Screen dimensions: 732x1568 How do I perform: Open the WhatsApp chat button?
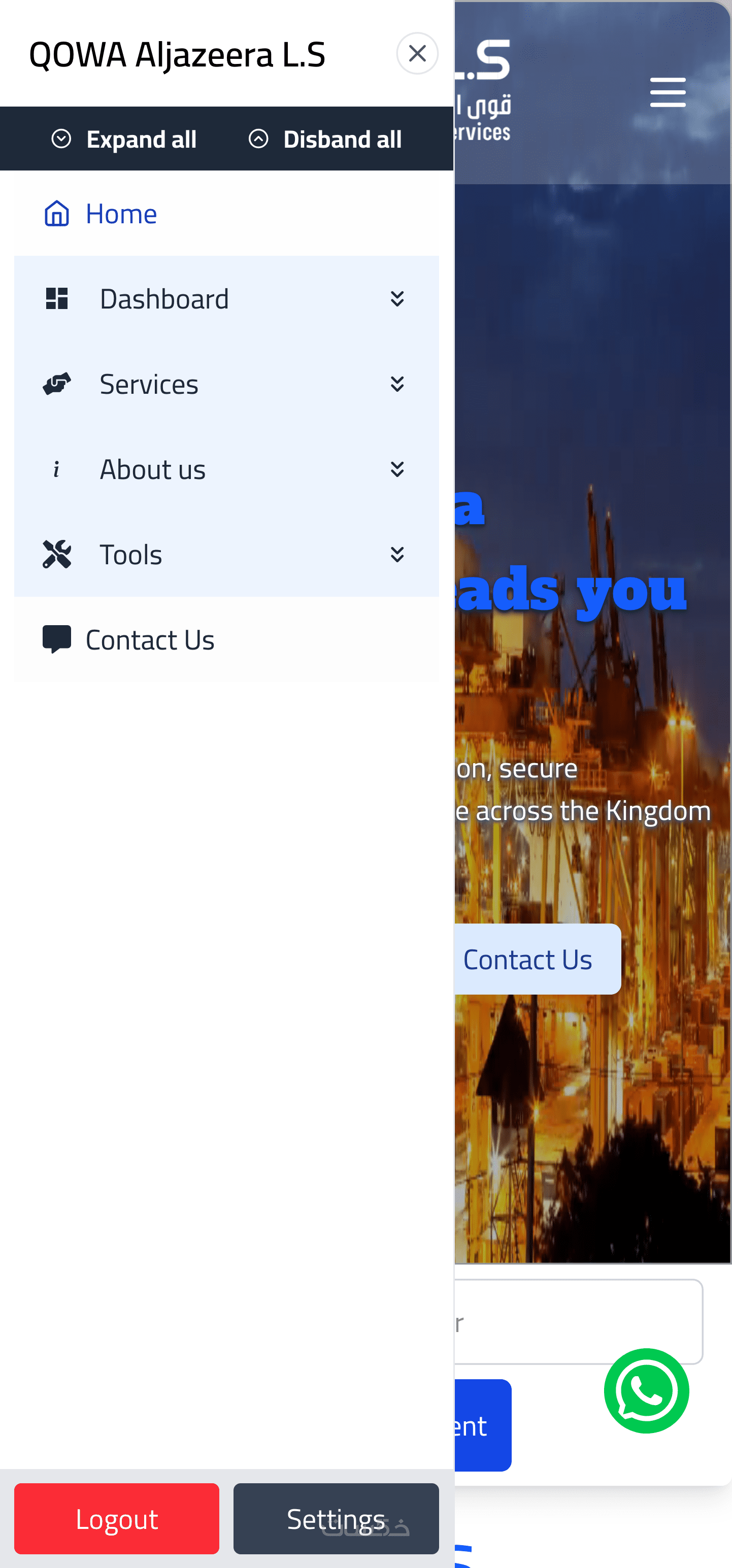point(646,1391)
